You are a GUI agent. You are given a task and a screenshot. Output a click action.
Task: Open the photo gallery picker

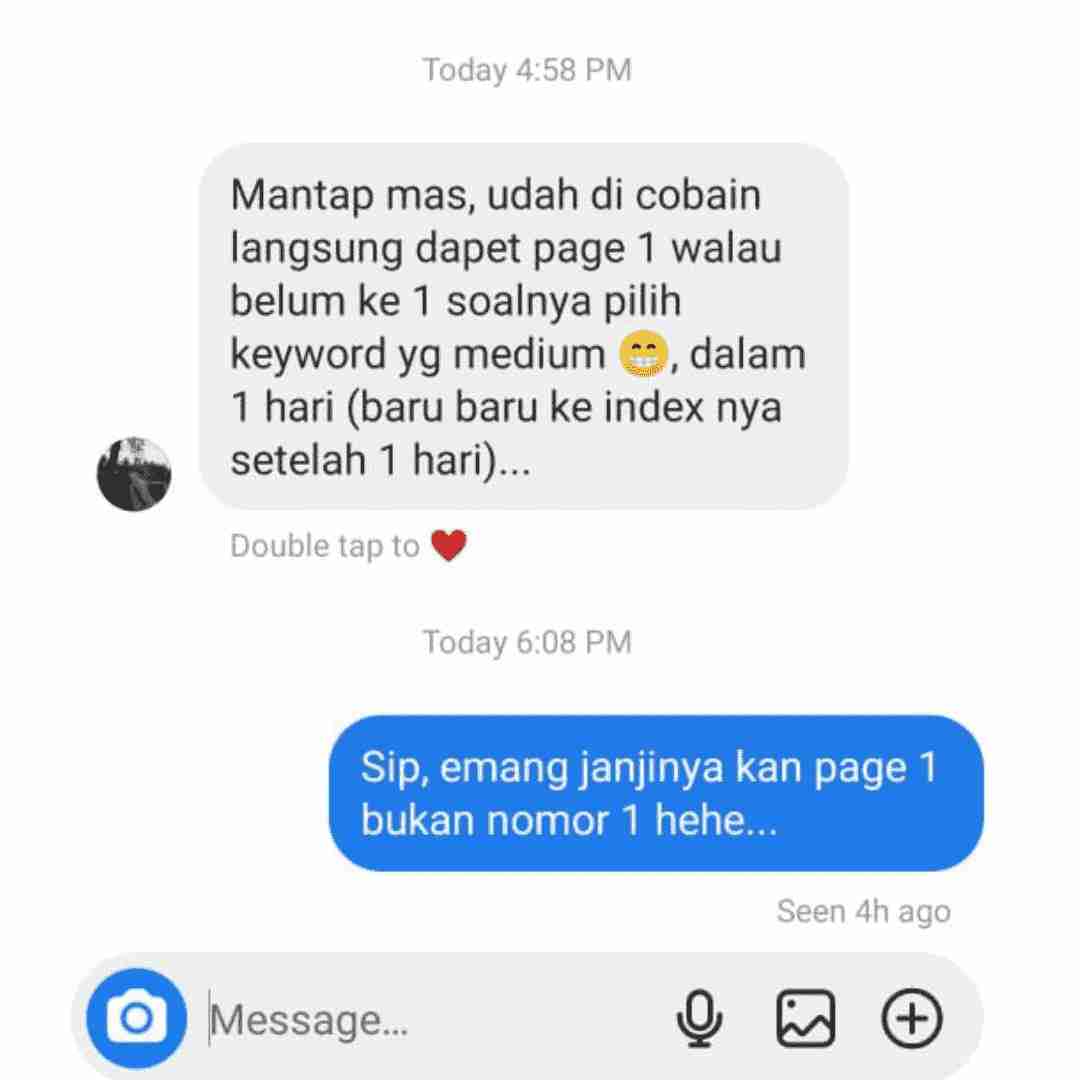coord(805,1019)
